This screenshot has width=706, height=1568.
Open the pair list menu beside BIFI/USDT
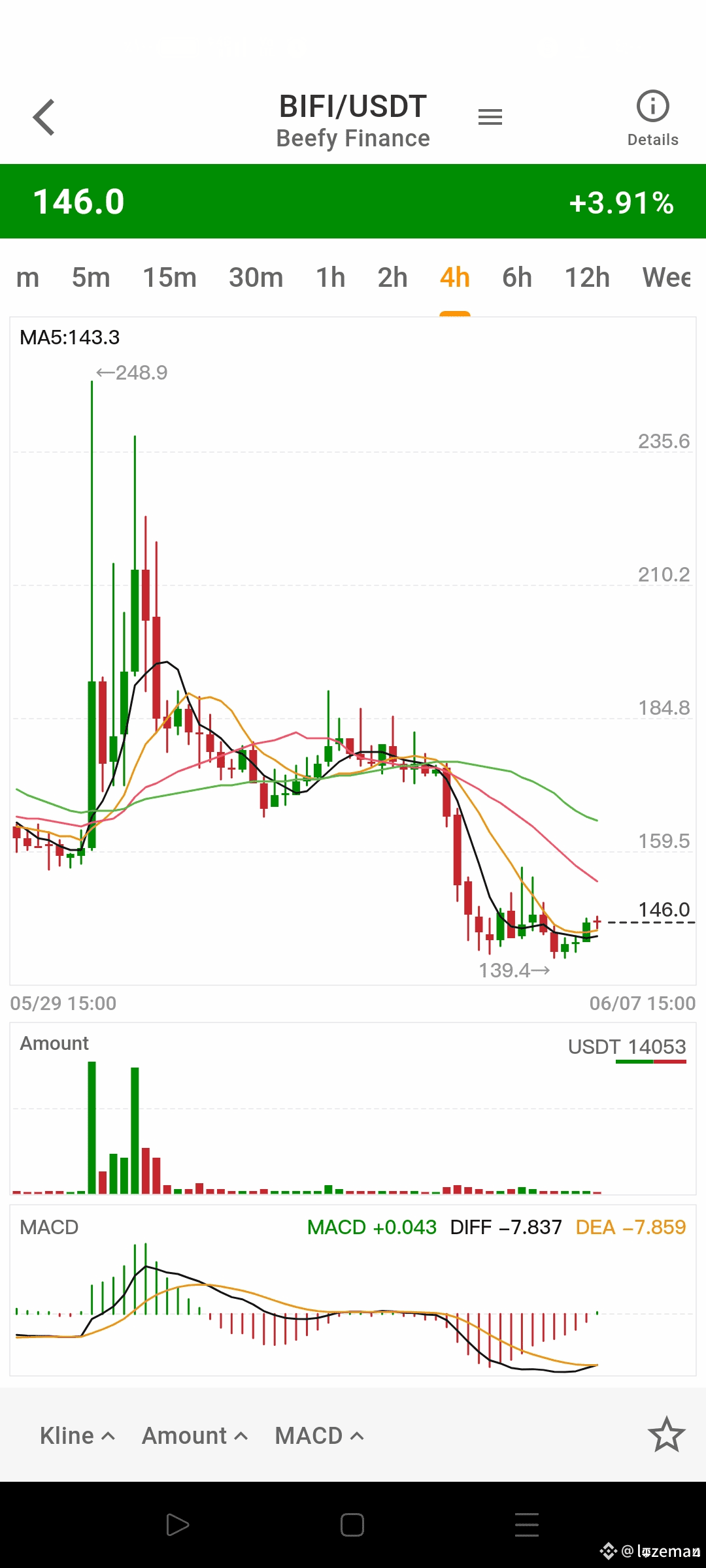point(490,118)
